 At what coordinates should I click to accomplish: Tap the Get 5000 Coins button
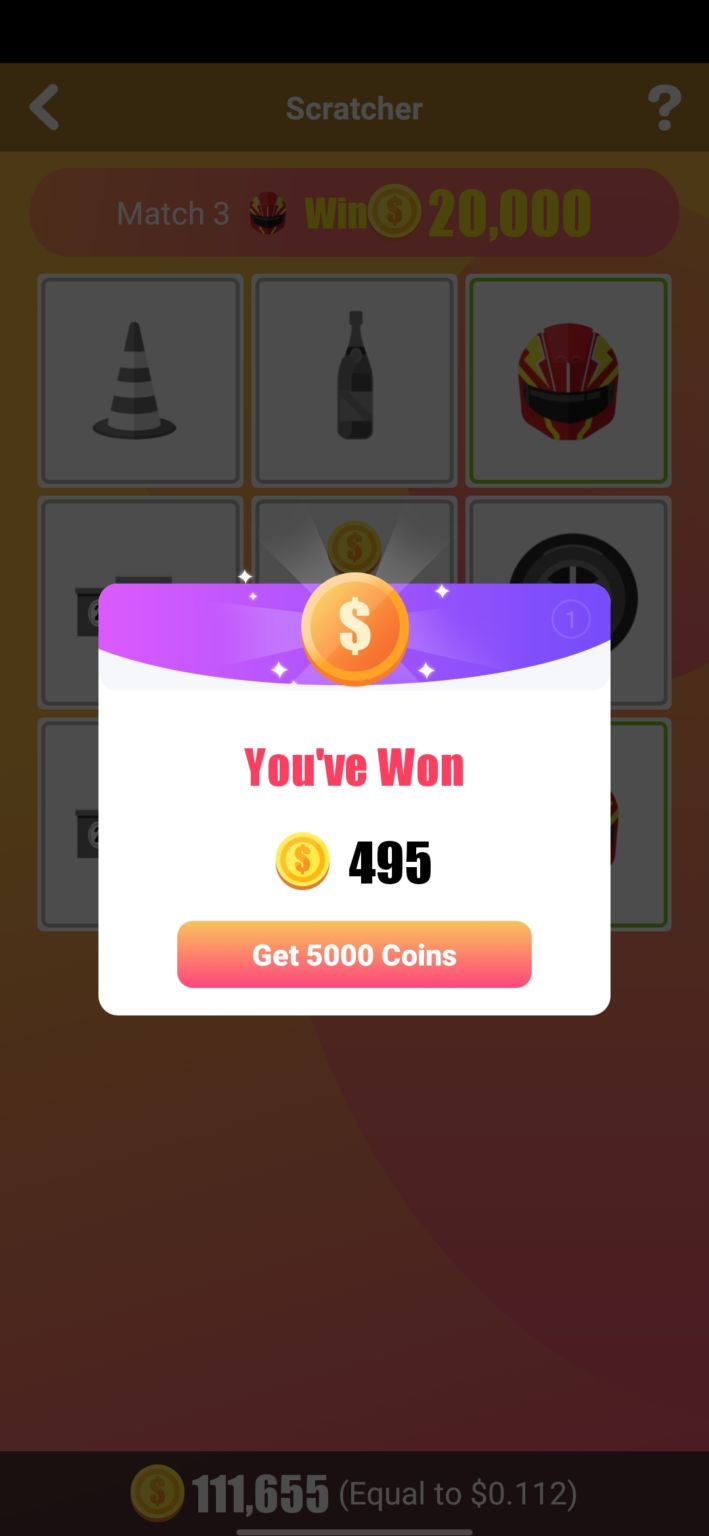point(354,954)
